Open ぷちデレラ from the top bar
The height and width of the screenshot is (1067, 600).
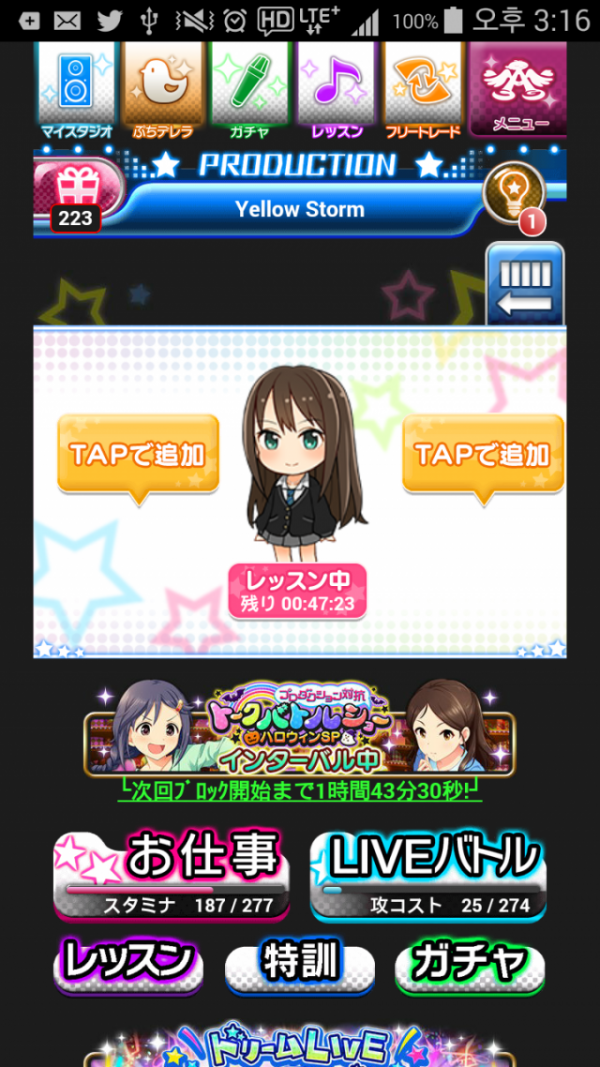pos(162,88)
